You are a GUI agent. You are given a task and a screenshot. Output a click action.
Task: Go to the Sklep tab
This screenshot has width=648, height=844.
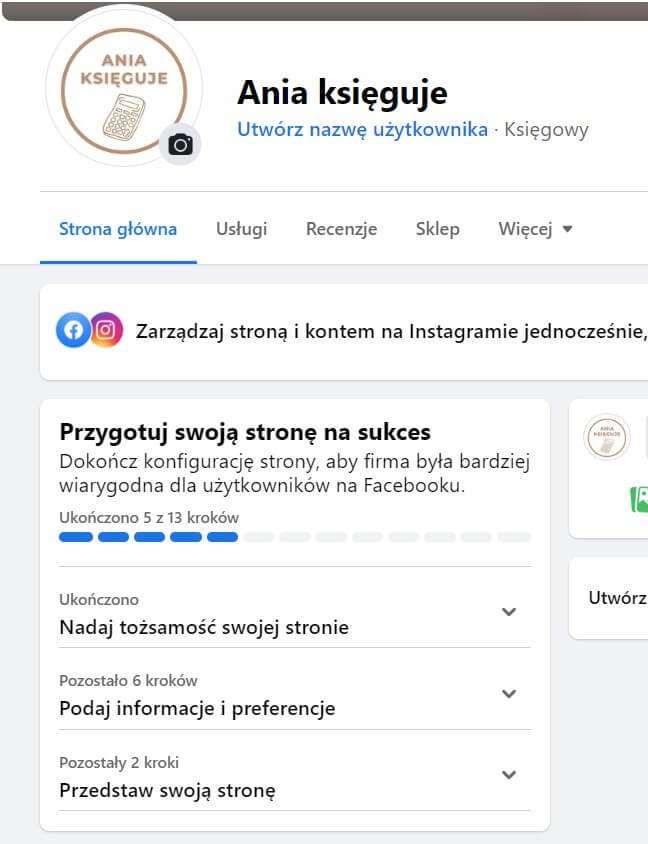click(x=437, y=229)
